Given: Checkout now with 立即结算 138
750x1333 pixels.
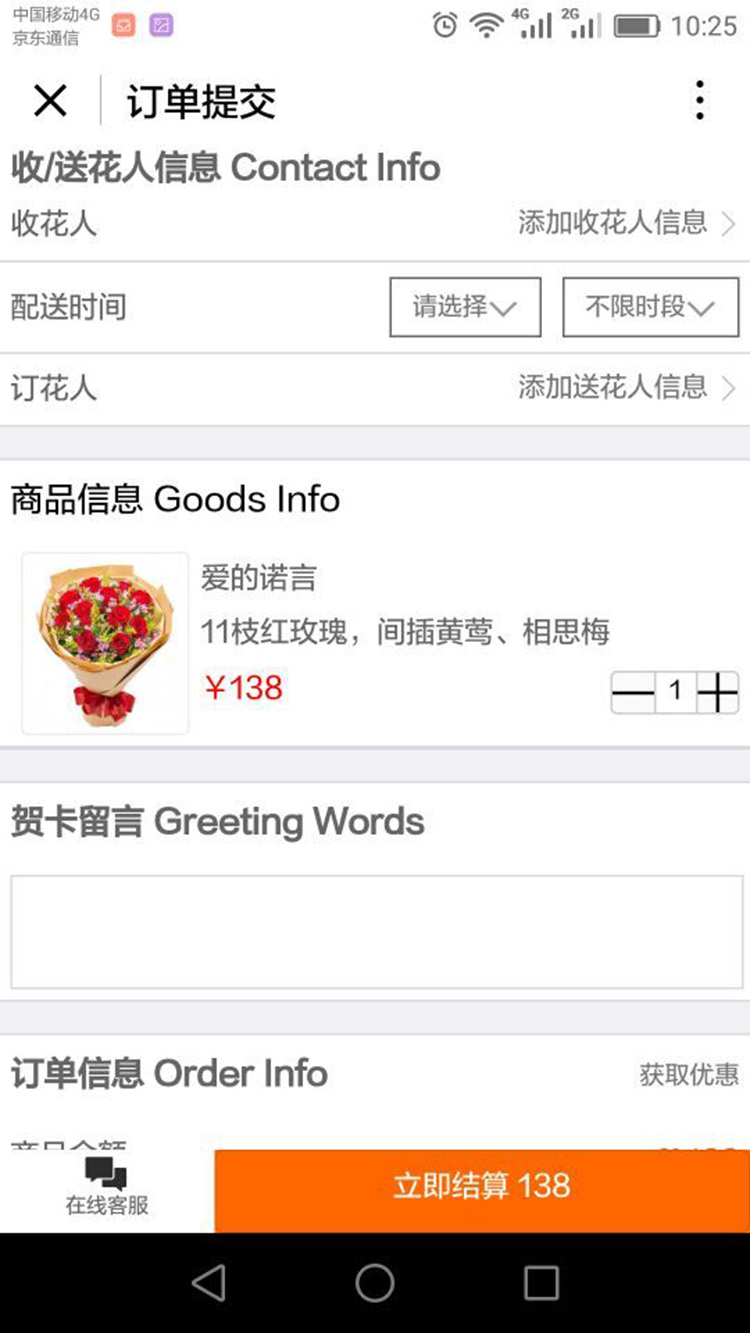Looking at the screenshot, I should (482, 1187).
